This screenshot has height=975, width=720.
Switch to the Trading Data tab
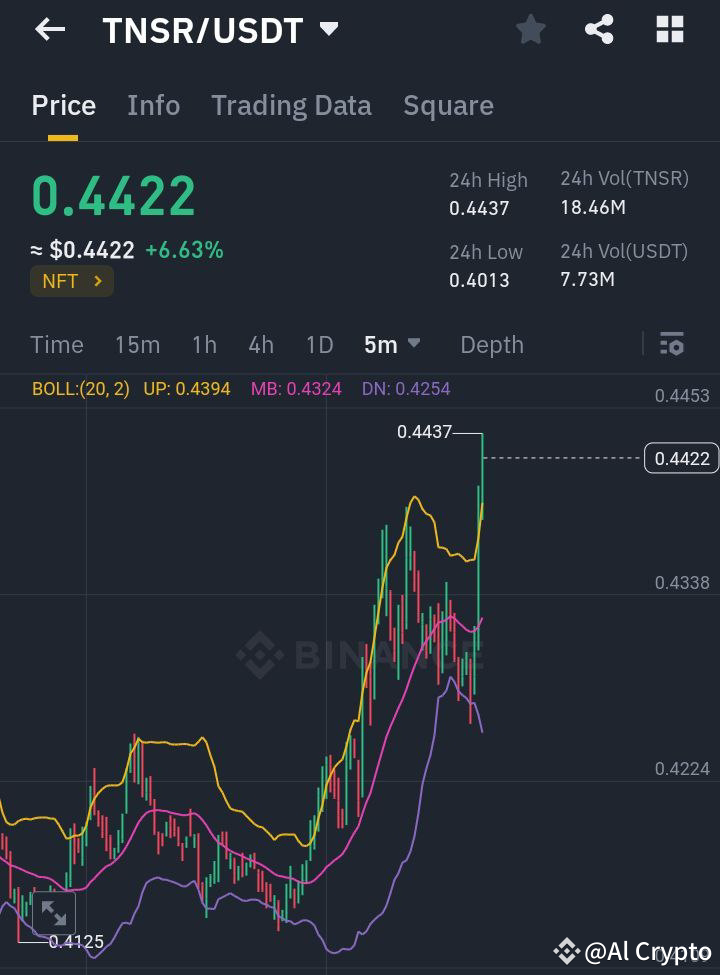pos(291,105)
